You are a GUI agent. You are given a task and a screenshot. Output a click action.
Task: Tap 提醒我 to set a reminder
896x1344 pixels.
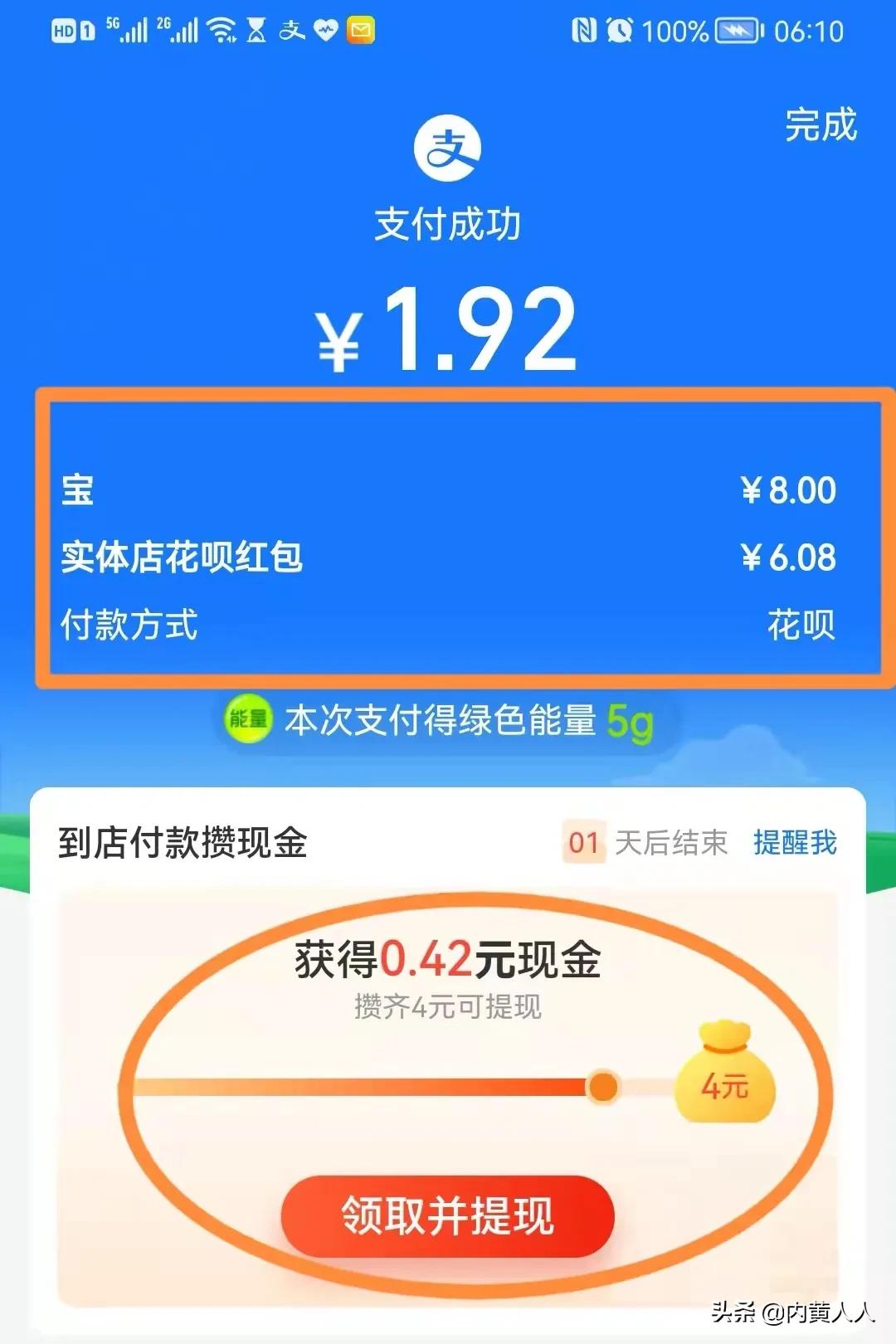[795, 844]
